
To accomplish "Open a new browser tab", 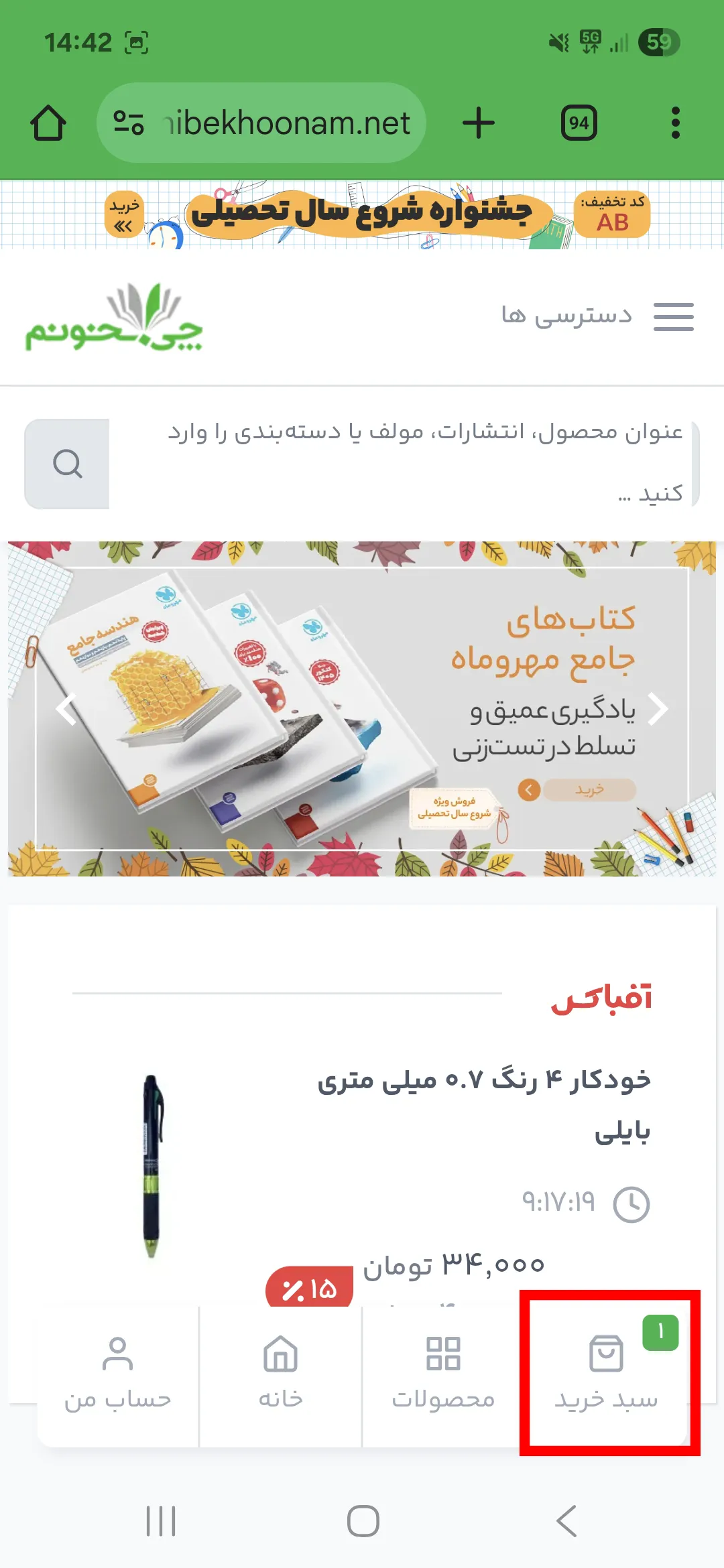I will (479, 123).
